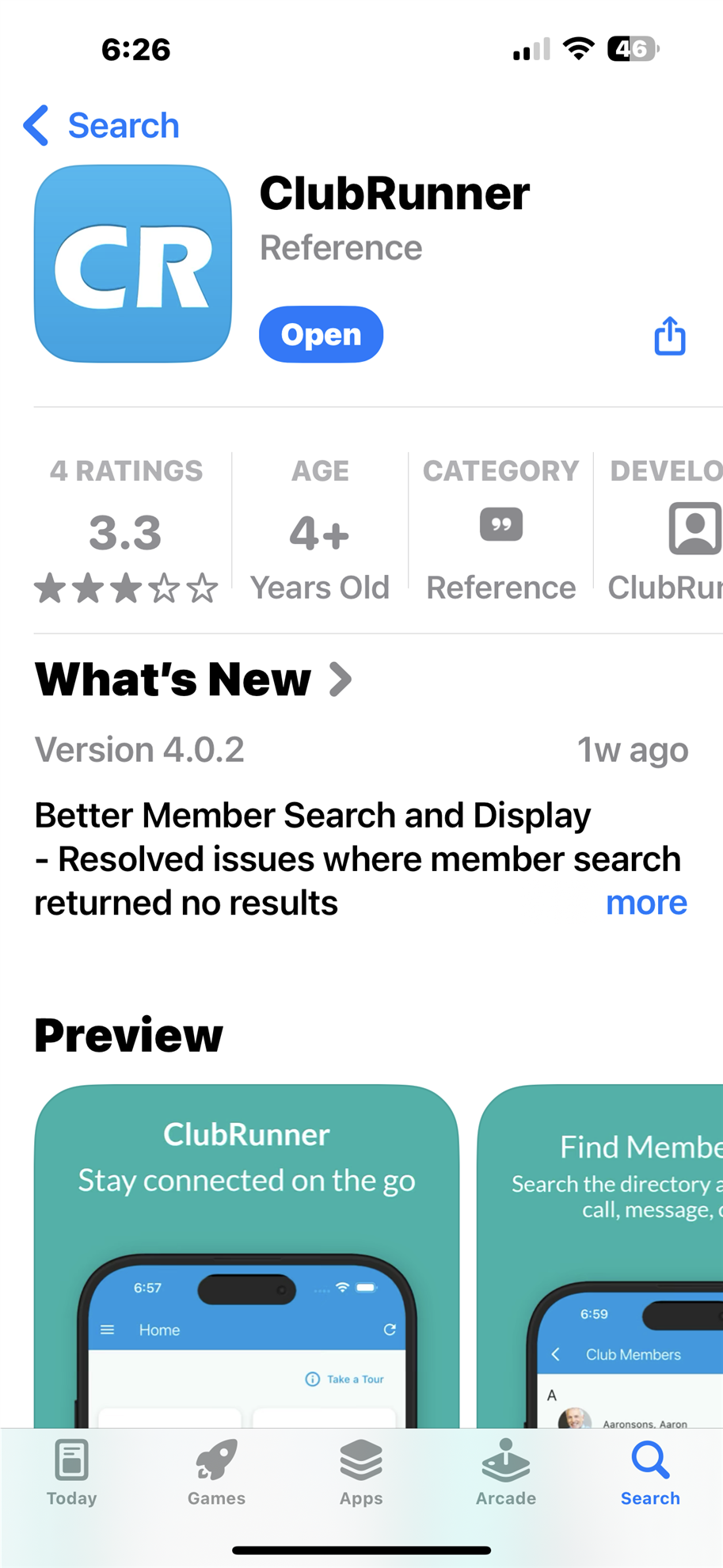This screenshot has width=723, height=1568.
Task: Go back to Search results
Action: point(101,126)
